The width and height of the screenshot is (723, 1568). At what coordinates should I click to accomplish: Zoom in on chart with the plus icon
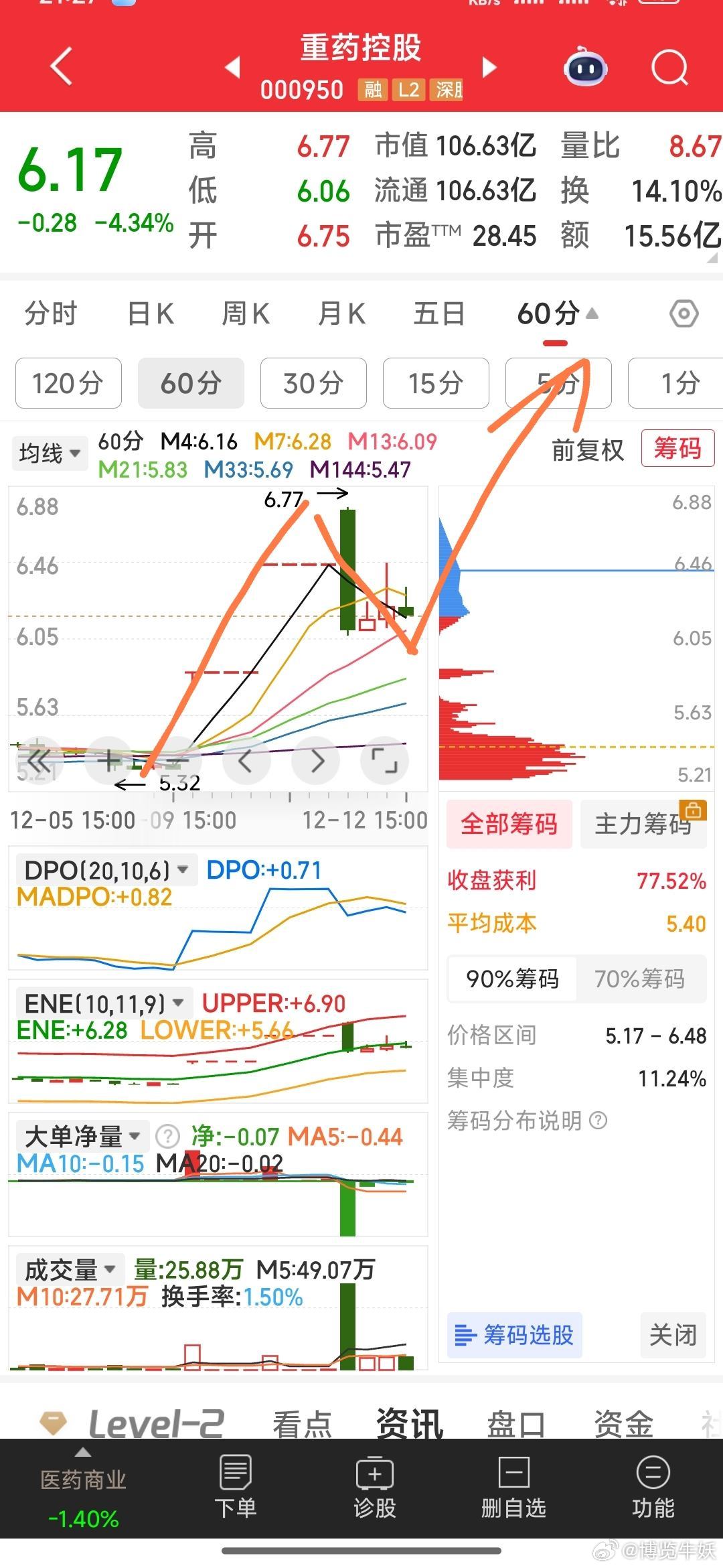(x=108, y=760)
